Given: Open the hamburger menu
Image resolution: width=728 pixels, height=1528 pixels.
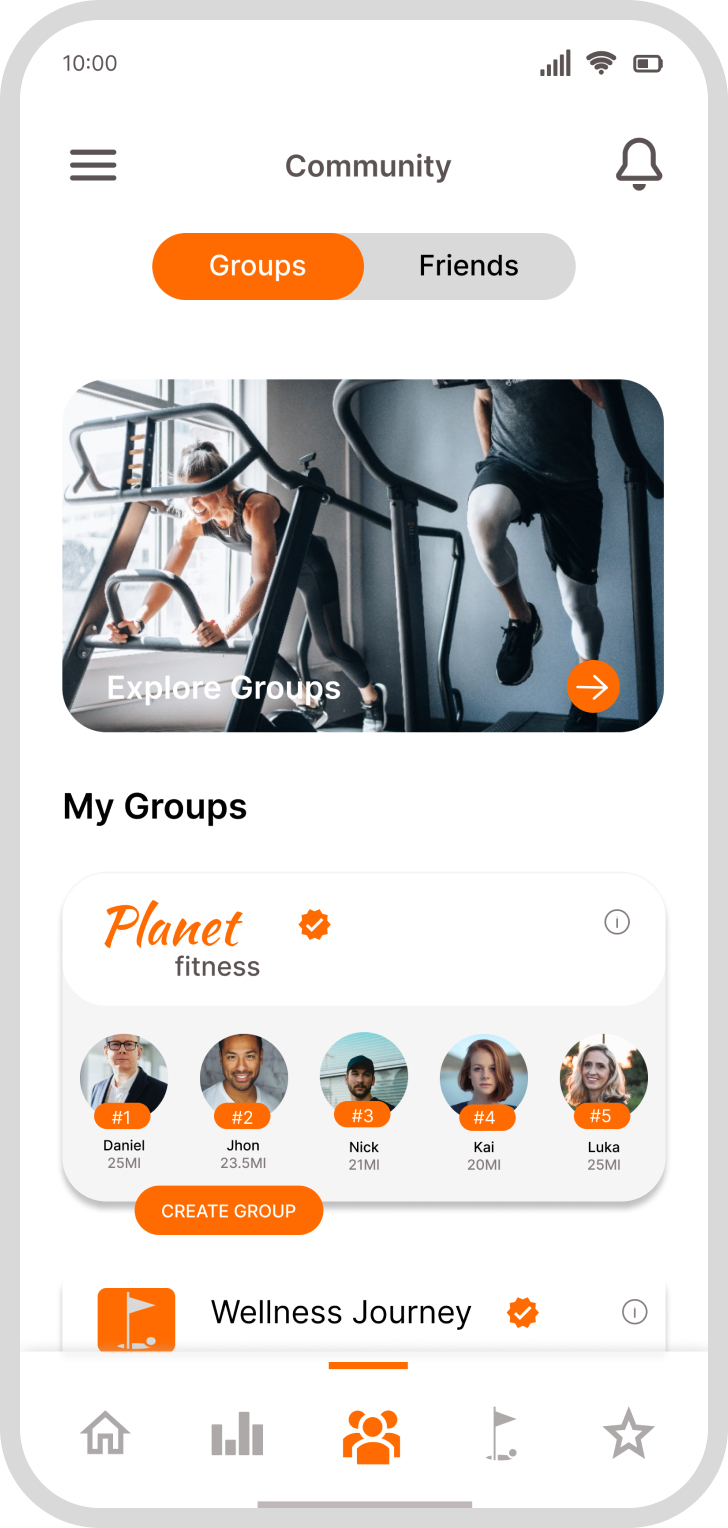Looking at the screenshot, I should (x=93, y=165).
